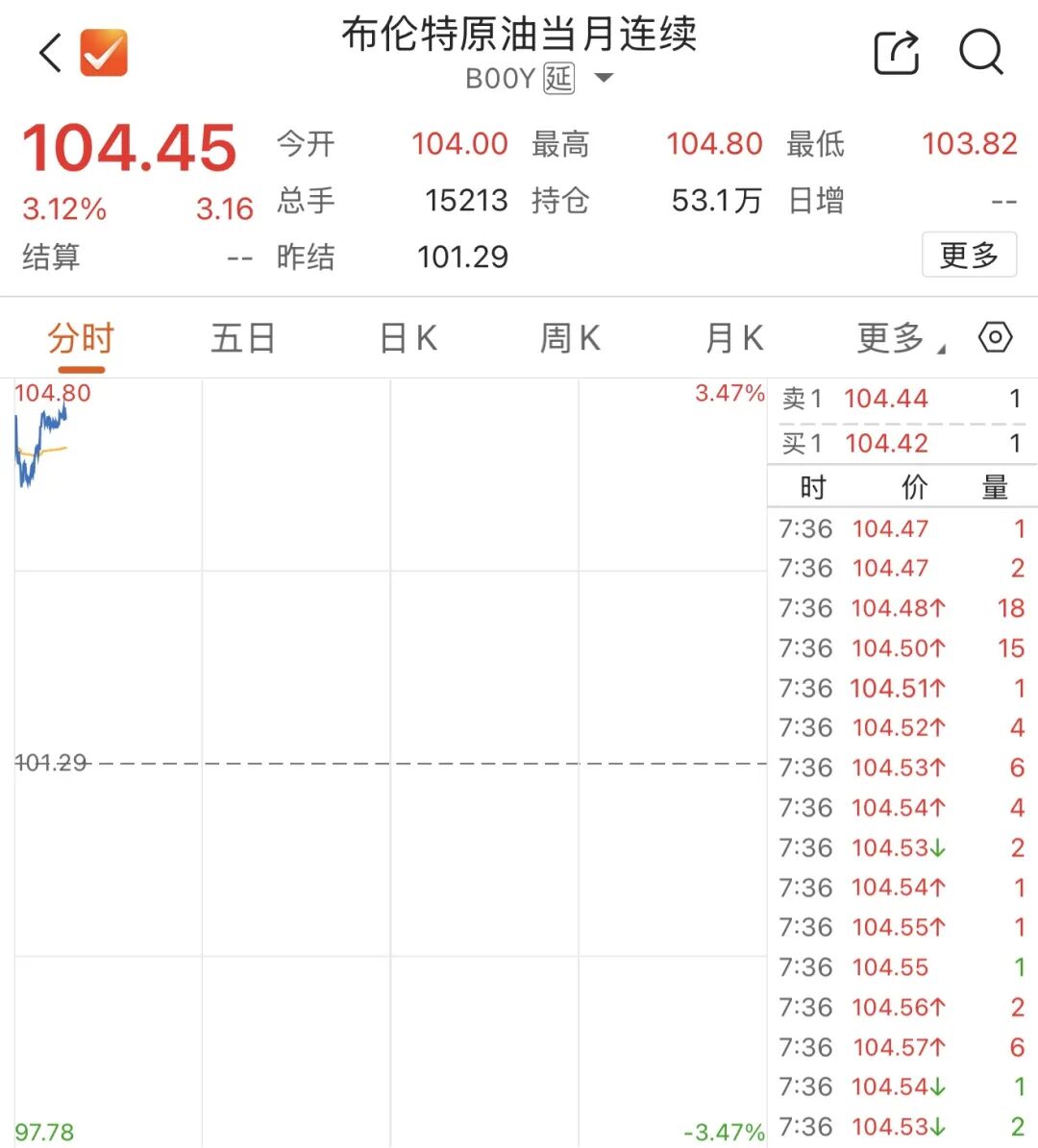Tap the 更多 button beside quote details
Screen dimensions: 1038x1148
click(969, 255)
